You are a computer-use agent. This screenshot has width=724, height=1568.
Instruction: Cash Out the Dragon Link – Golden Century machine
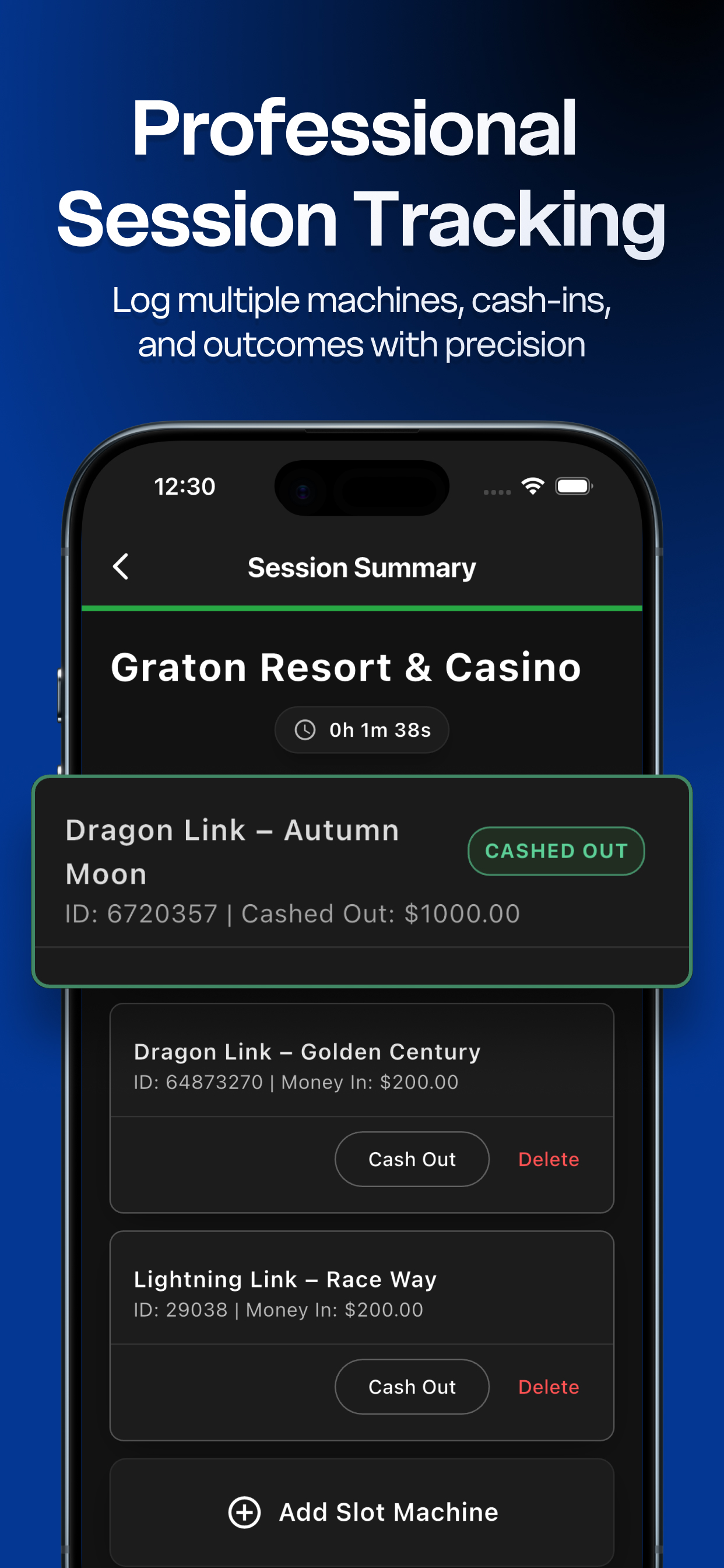tap(412, 1159)
